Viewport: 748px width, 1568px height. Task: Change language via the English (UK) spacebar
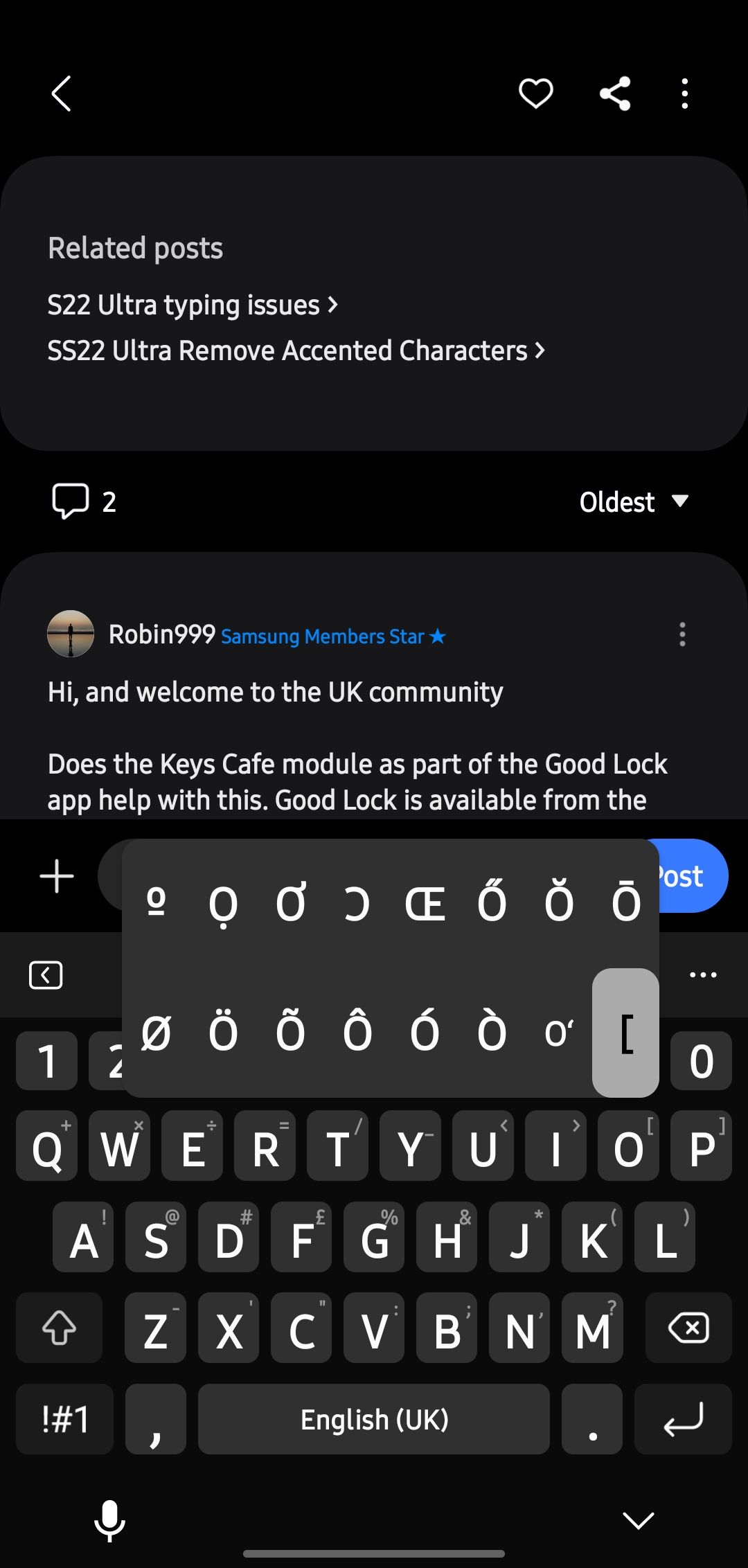(373, 1419)
